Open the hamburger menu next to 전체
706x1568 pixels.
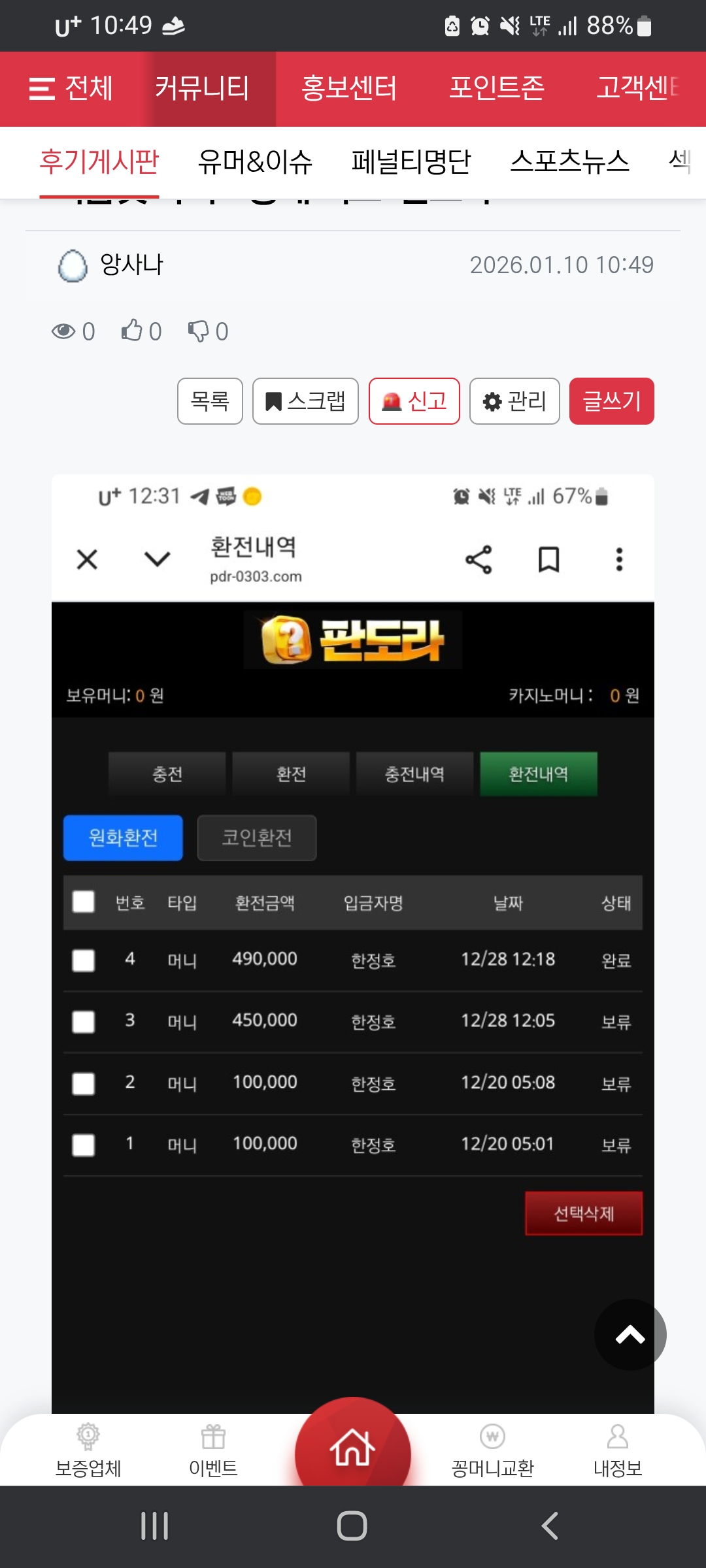[x=41, y=88]
